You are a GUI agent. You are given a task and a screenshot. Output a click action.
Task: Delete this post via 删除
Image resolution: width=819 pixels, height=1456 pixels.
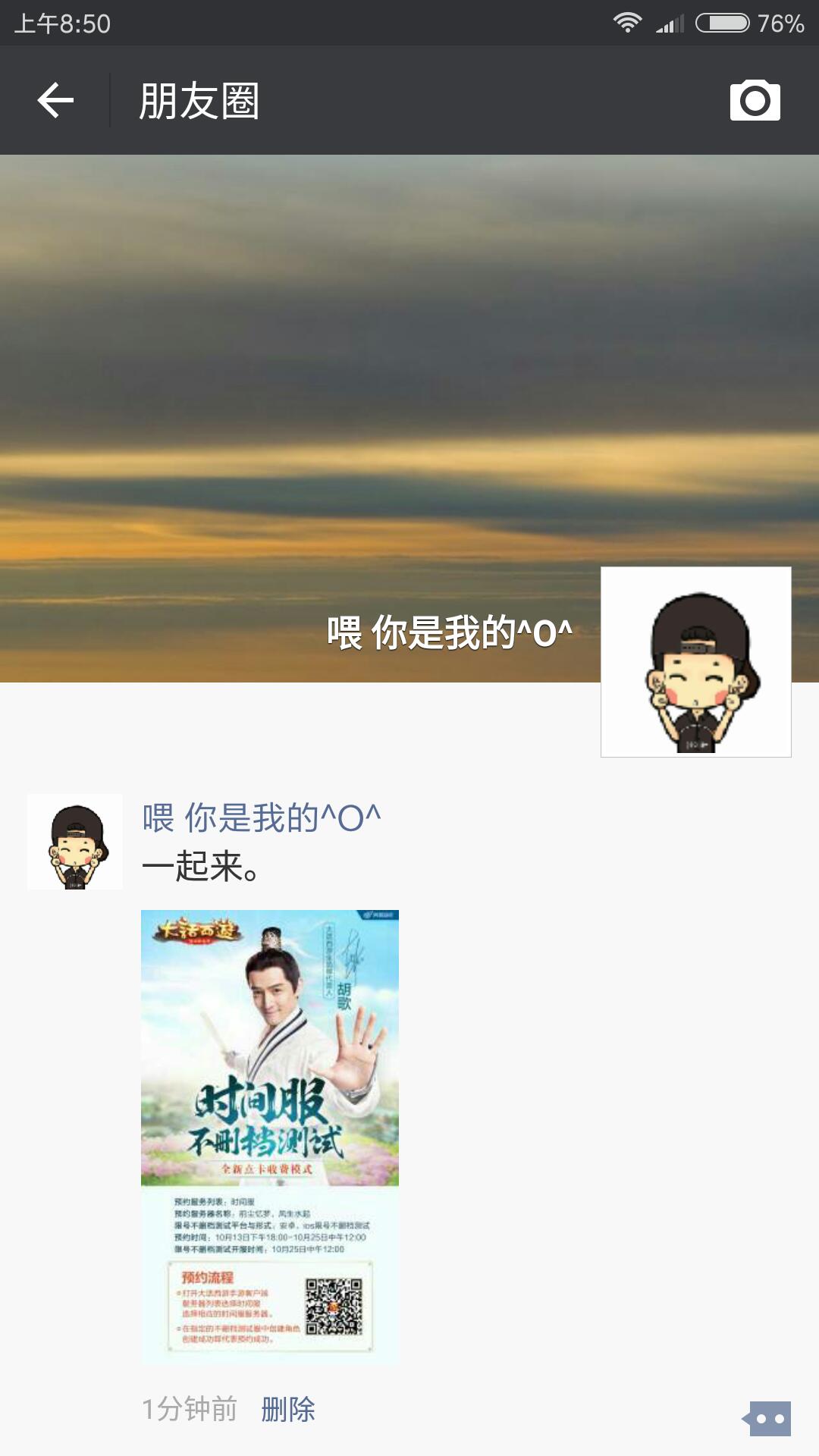[288, 1409]
